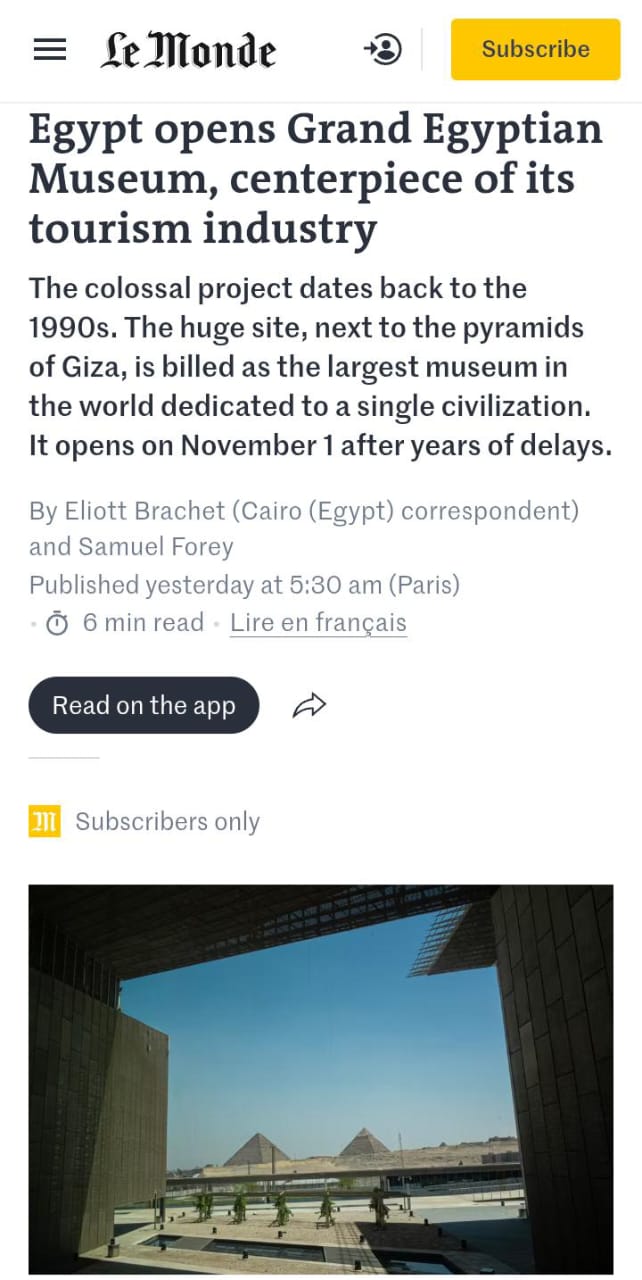This screenshot has width=642, height=1280.
Task: Tap the yellow Subscribe button
Action: tap(535, 49)
